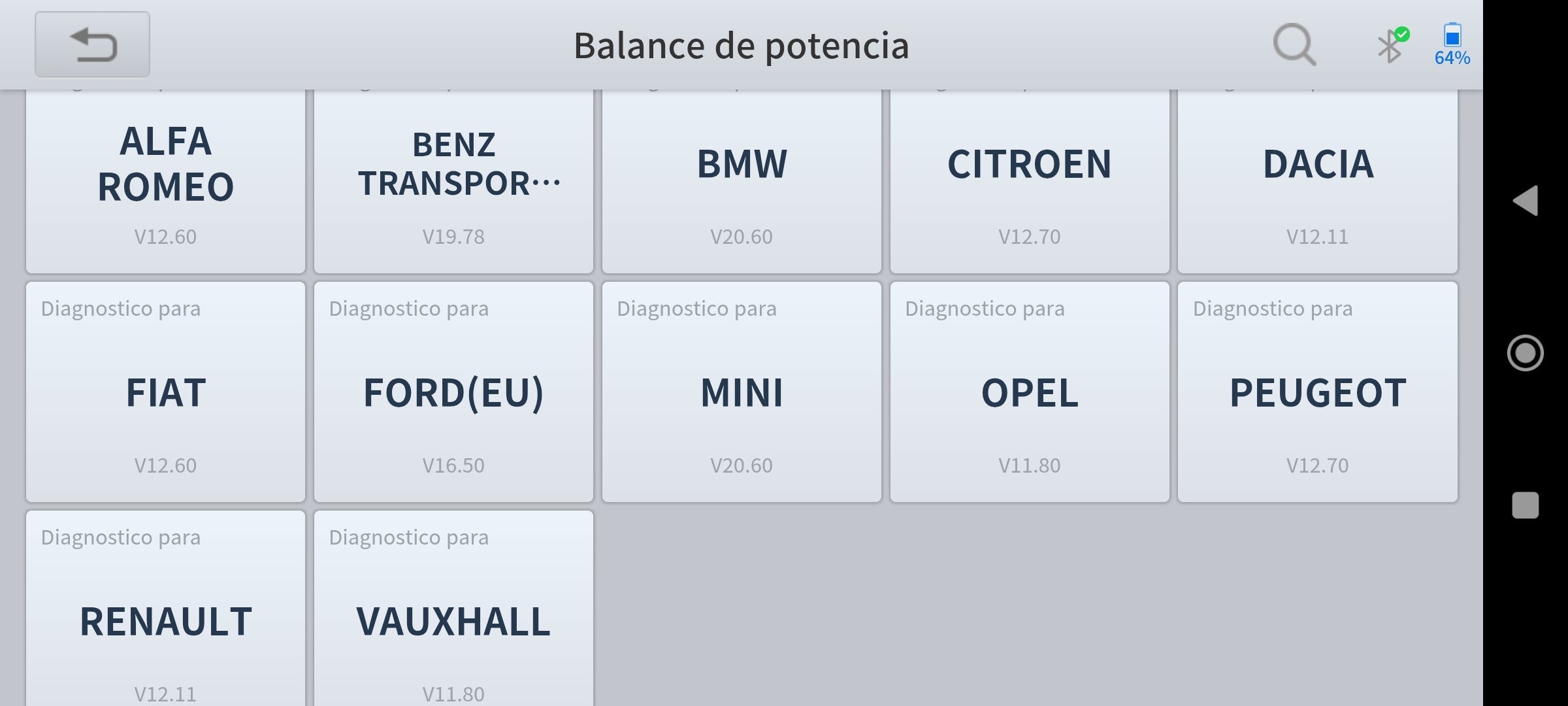
Task: Select the RENAULT diagnostic card
Action: click(x=165, y=614)
